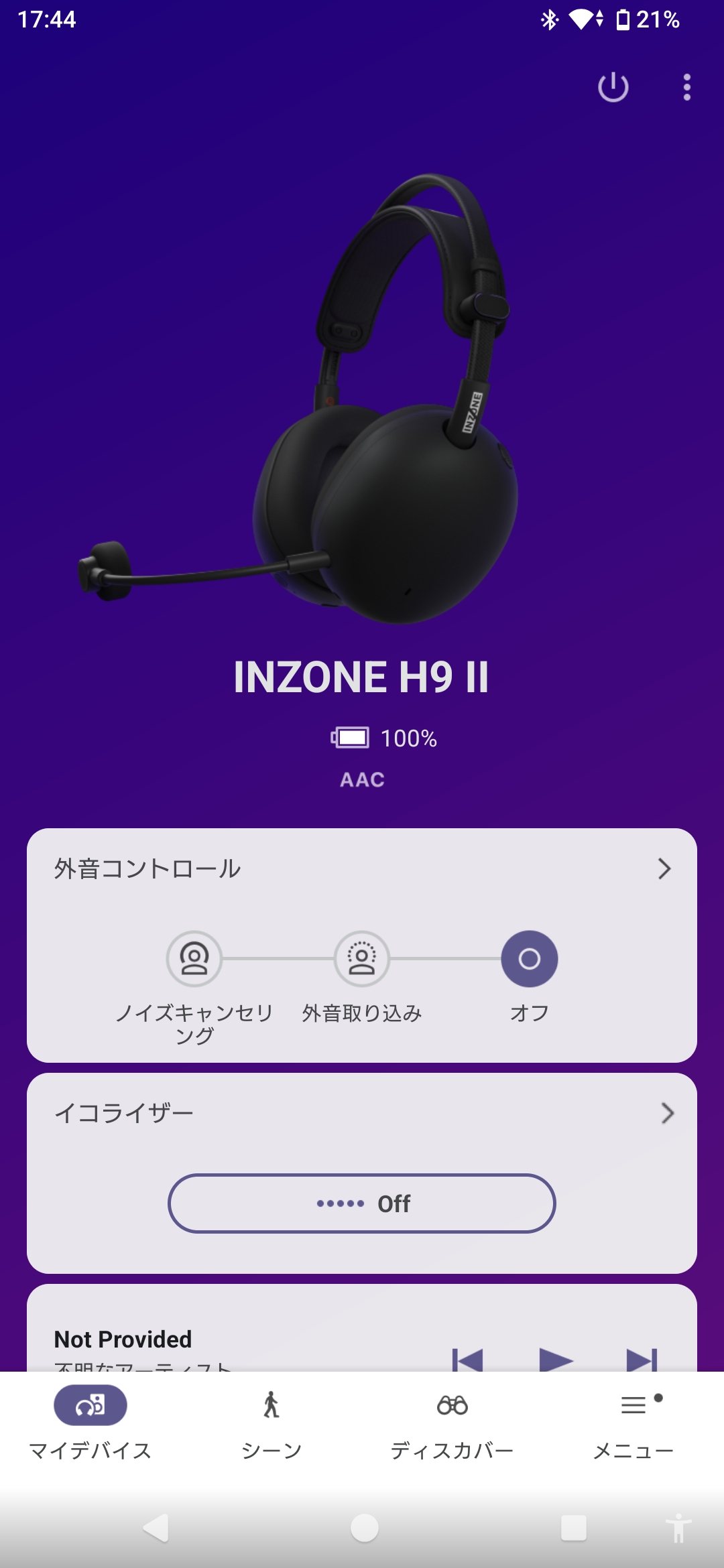The image size is (724, 1568).
Task: Go back using system back button
Action: [x=156, y=1528]
